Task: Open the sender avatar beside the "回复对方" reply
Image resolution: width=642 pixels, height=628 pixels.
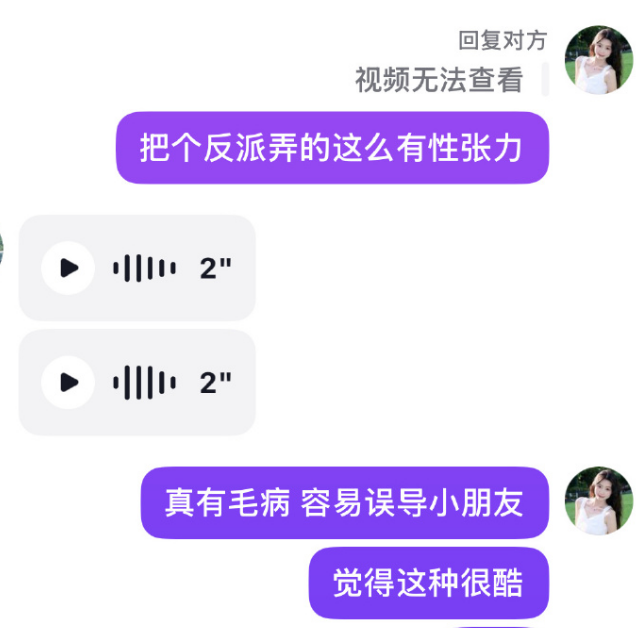Action: click(x=598, y=60)
